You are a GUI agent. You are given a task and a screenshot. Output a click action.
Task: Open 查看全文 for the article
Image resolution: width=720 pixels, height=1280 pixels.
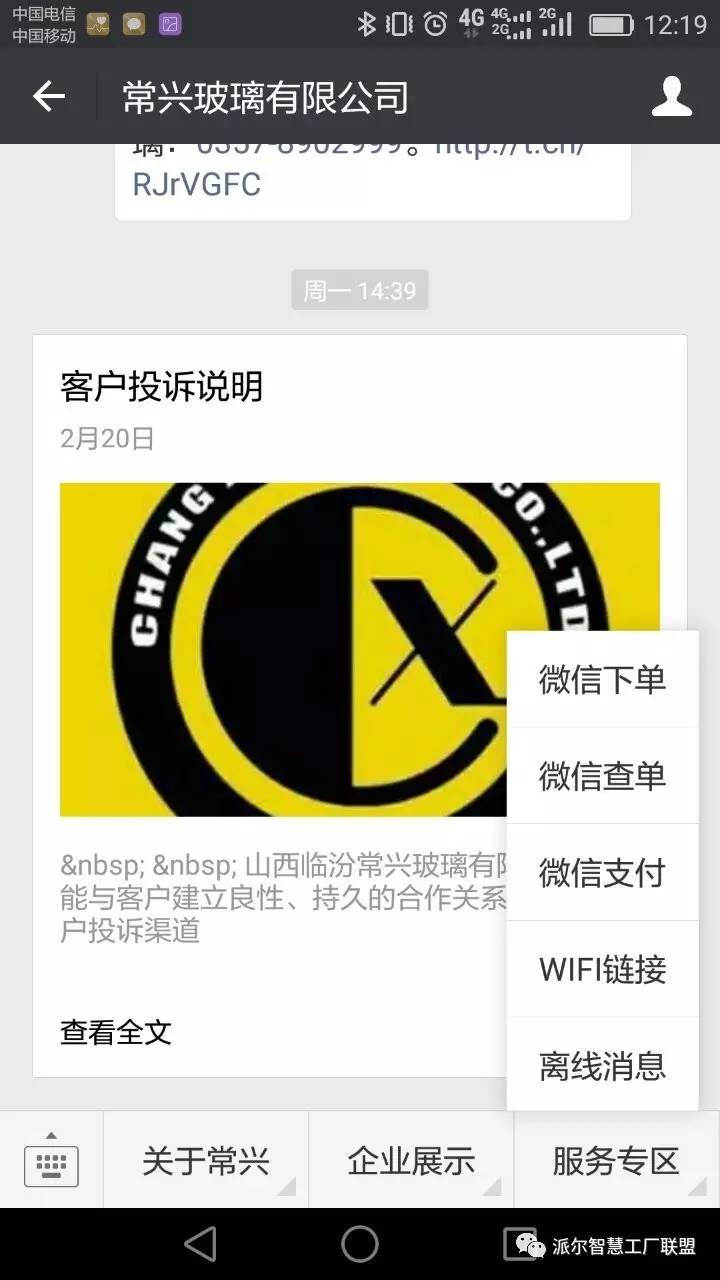point(116,1032)
